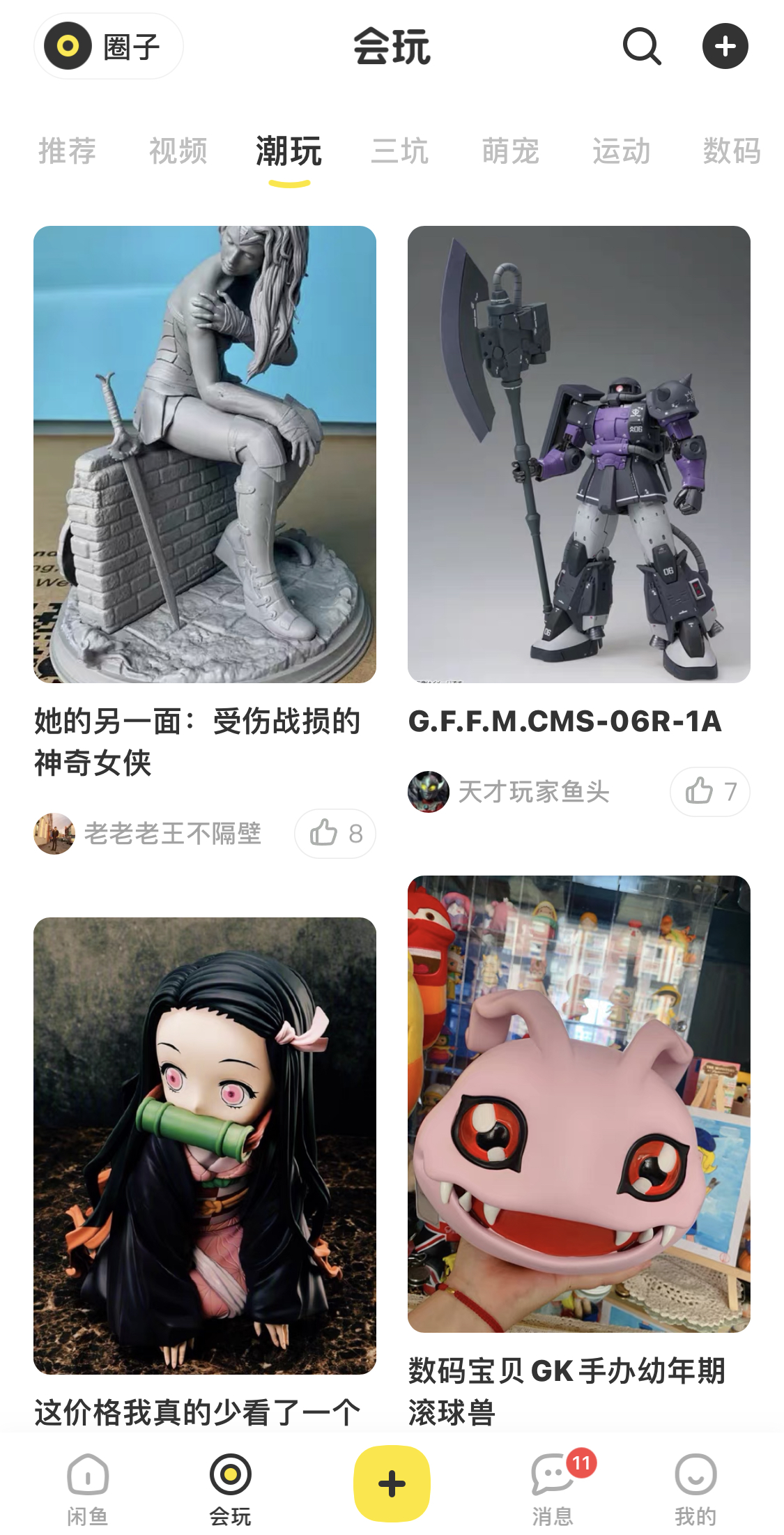Screen dimensions: 784x1535
Task: Open the search icon
Action: 641,47
